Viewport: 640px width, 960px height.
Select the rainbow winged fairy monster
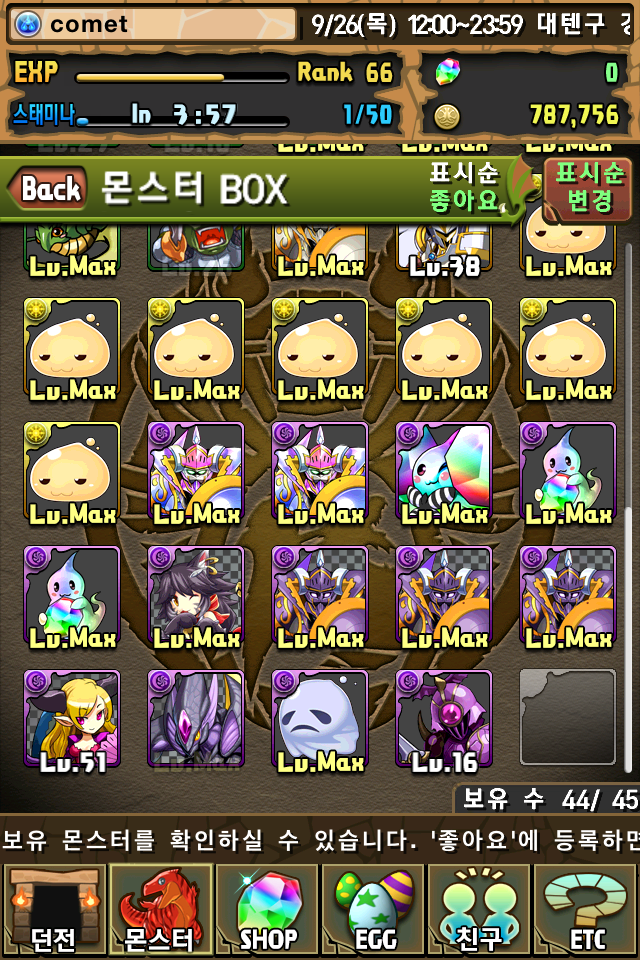[x=443, y=470]
